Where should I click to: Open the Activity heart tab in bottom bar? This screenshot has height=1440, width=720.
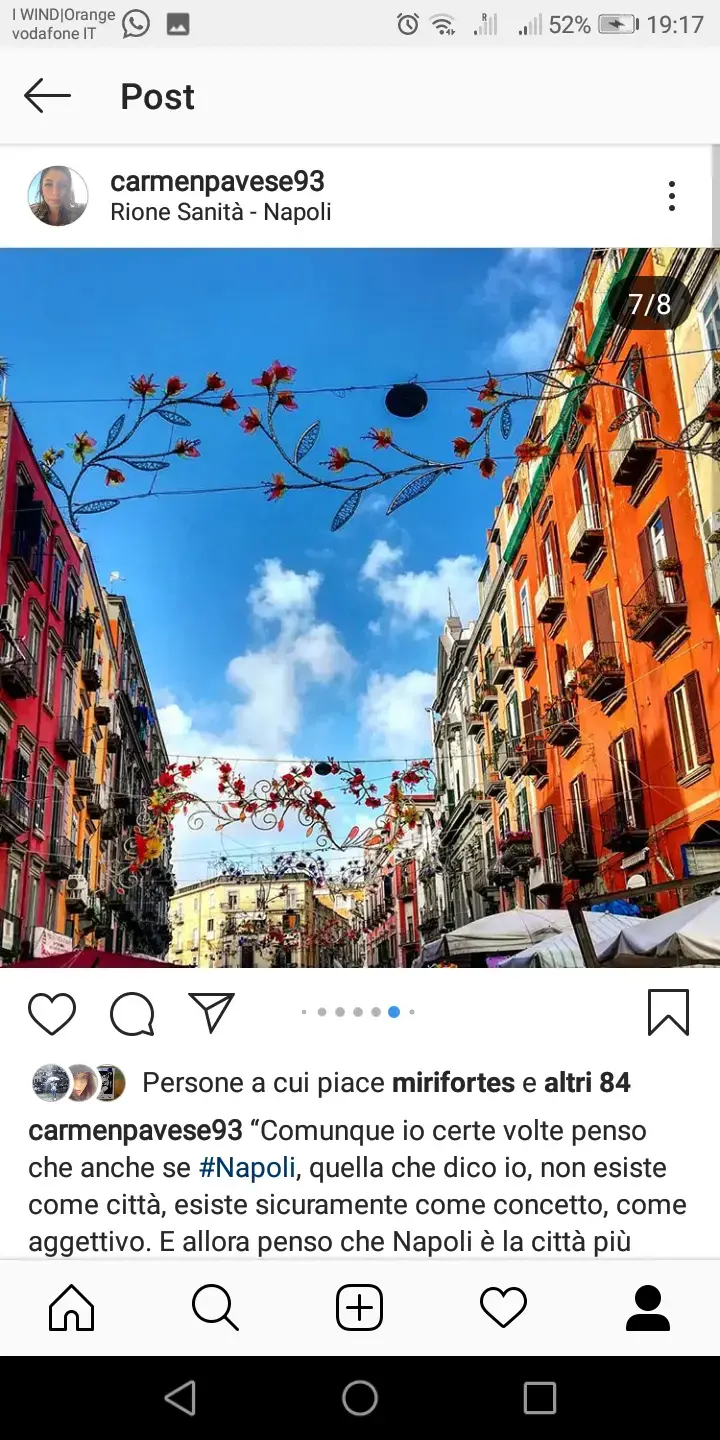point(503,1307)
